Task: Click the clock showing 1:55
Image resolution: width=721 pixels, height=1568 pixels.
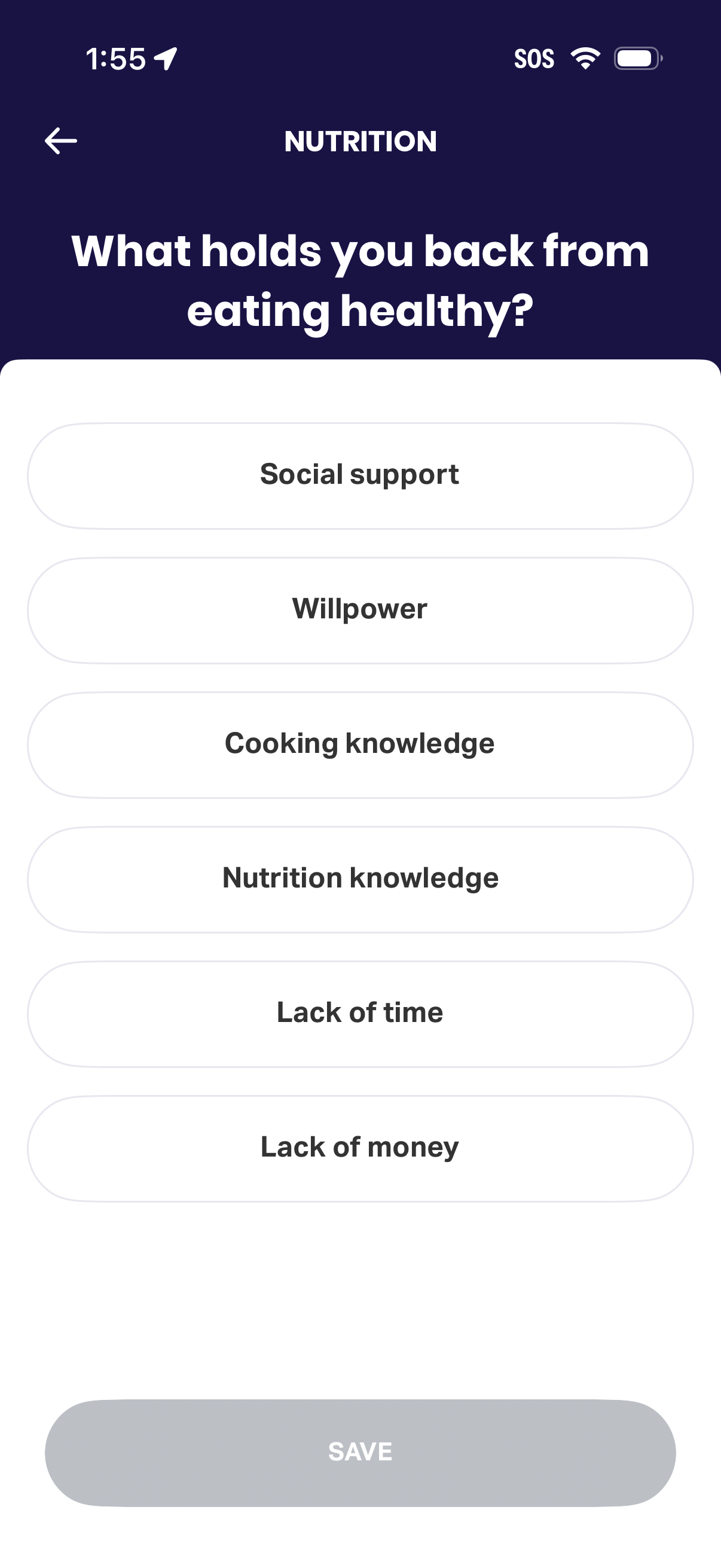Action: [x=115, y=57]
